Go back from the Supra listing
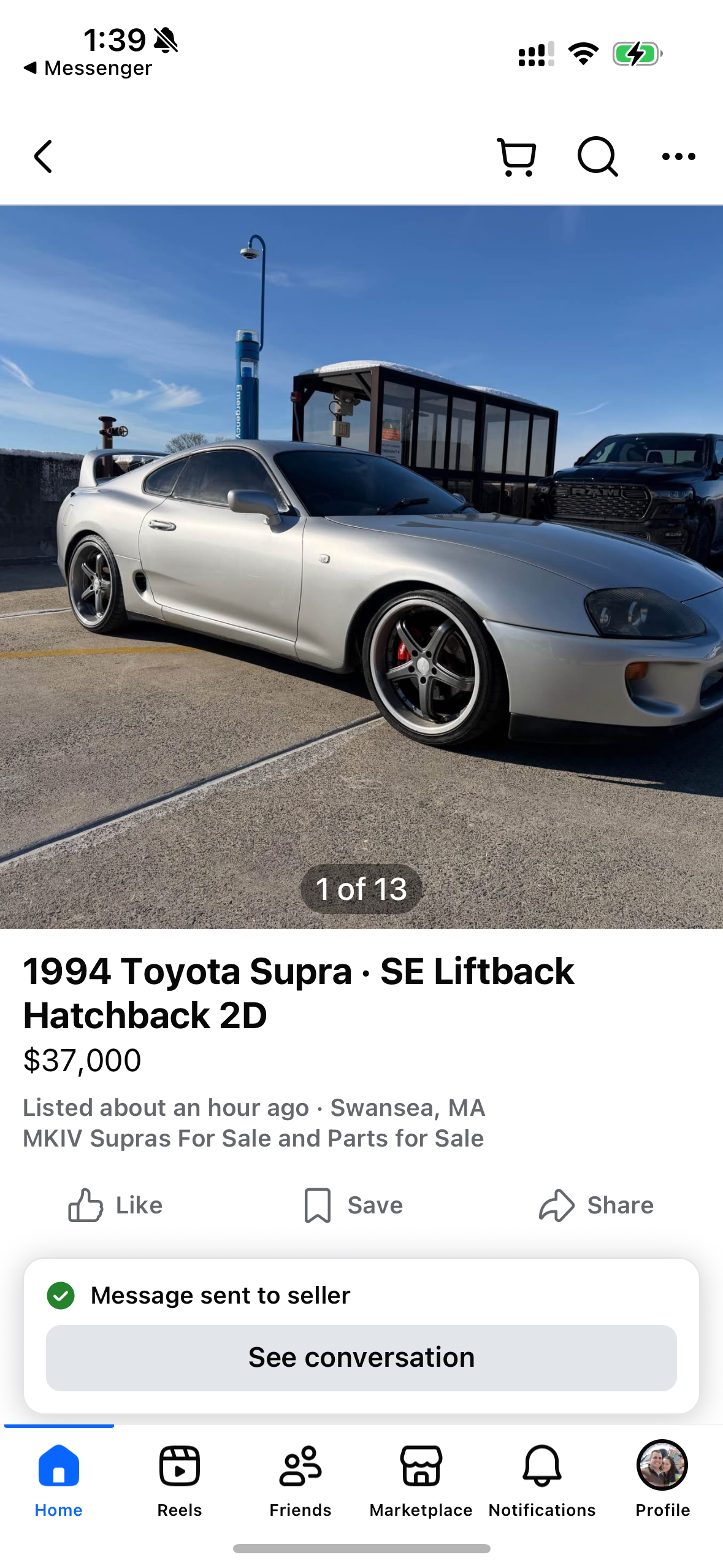Screen dimensions: 723x1568 (x=43, y=157)
